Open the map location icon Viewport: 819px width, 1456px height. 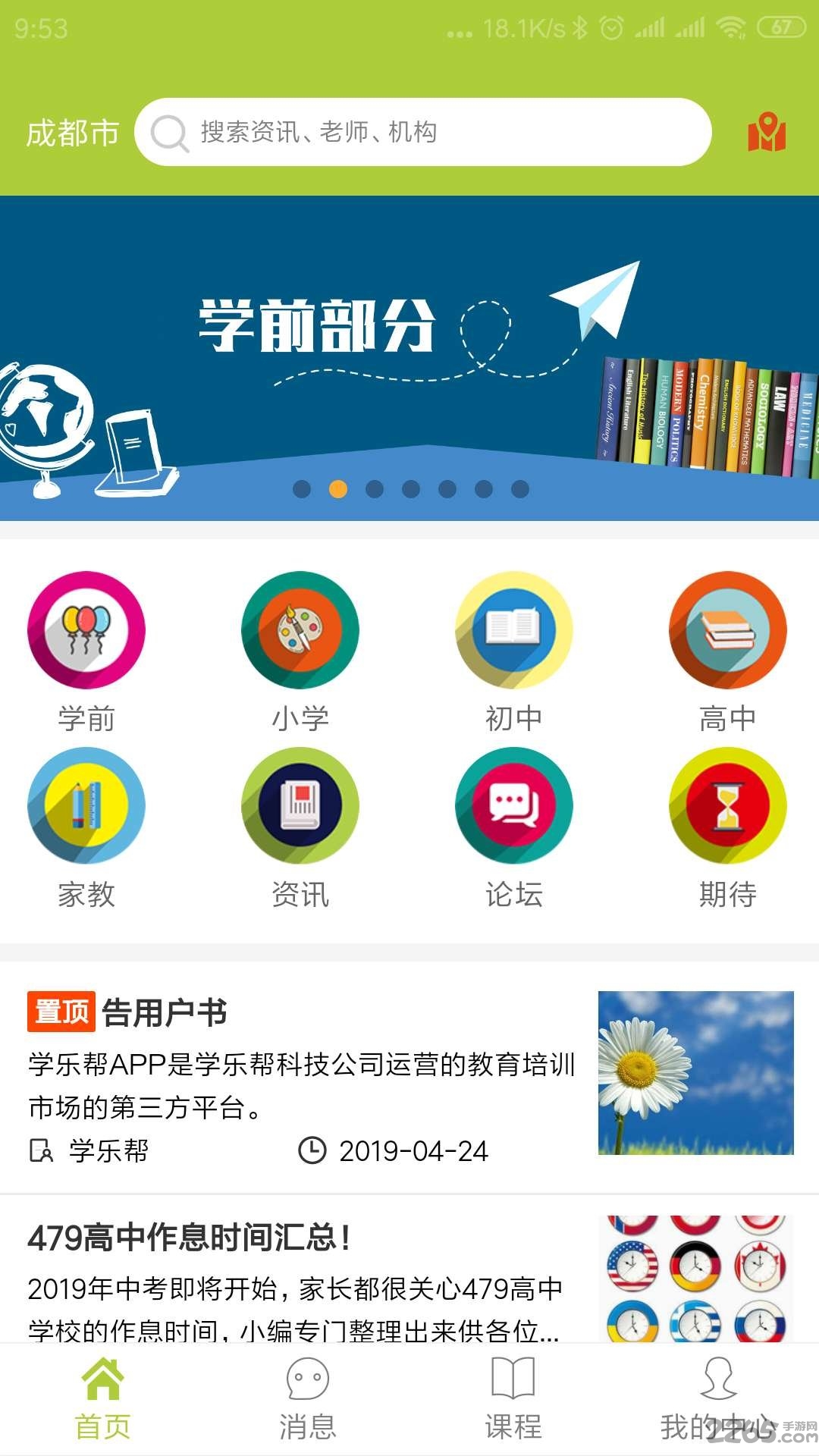767,133
